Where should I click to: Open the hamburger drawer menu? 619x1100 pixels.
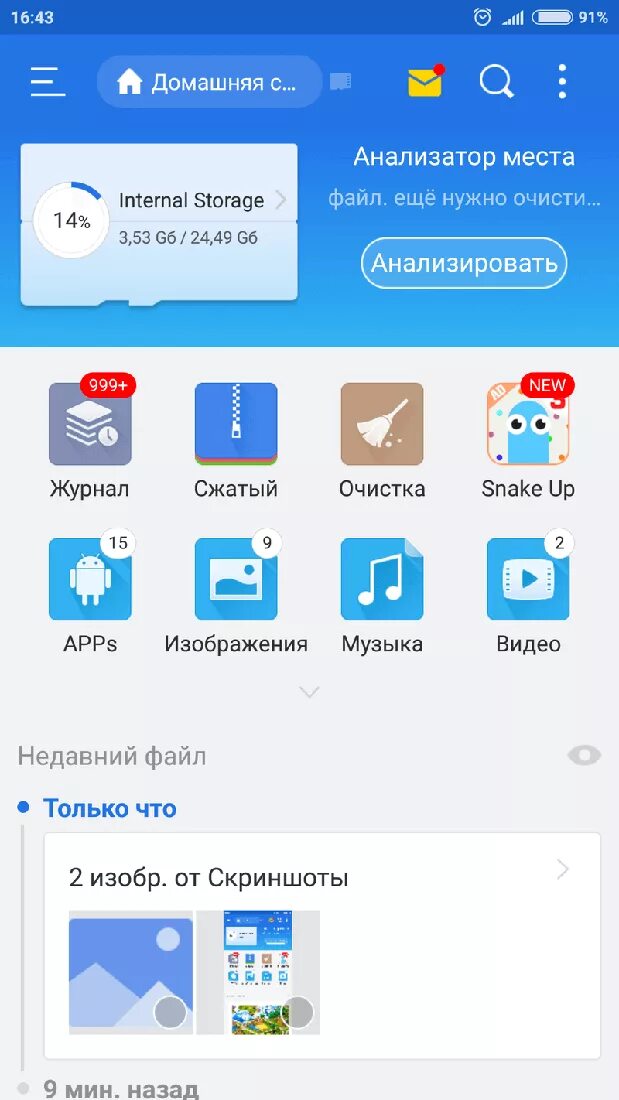click(47, 82)
